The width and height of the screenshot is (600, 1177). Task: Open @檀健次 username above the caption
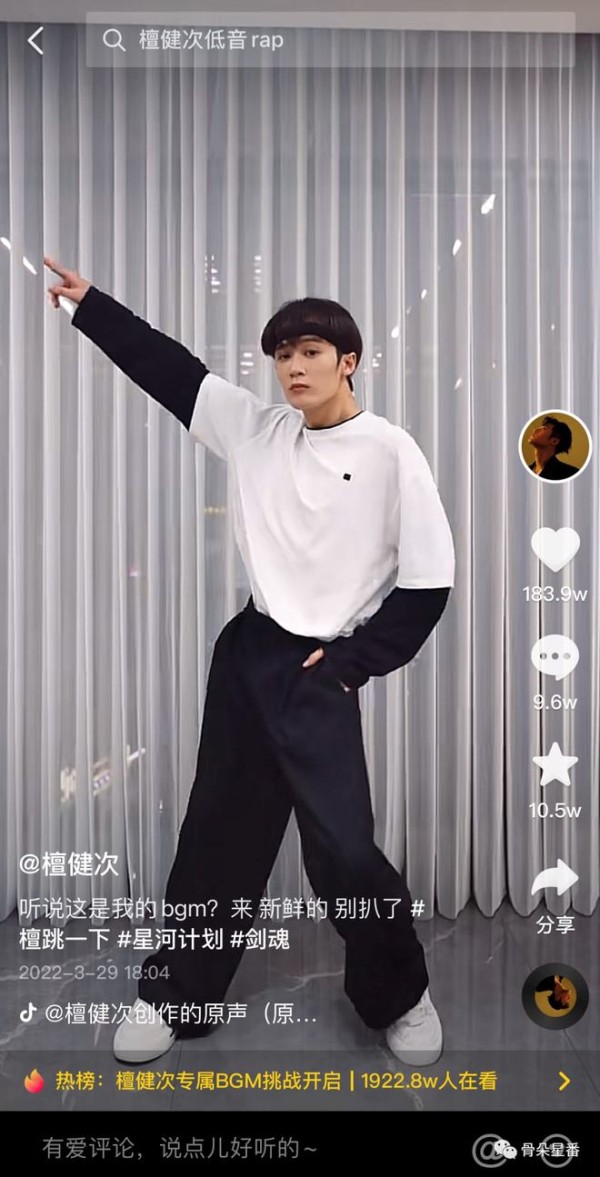tap(69, 865)
